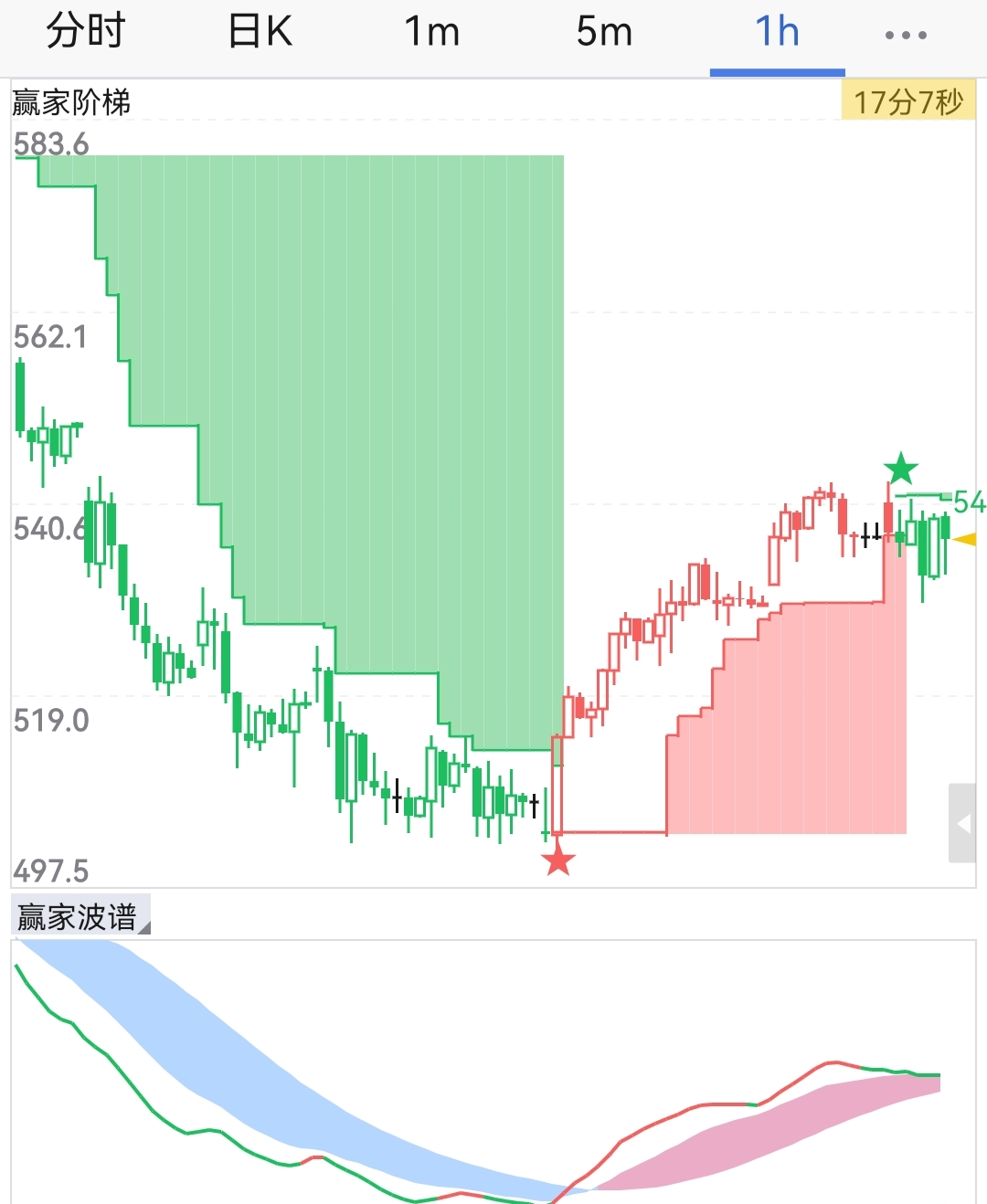The width and height of the screenshot is (987, 1204).
Task: Switch to the 分时 chart tab
Action: [x=85, y=33]
